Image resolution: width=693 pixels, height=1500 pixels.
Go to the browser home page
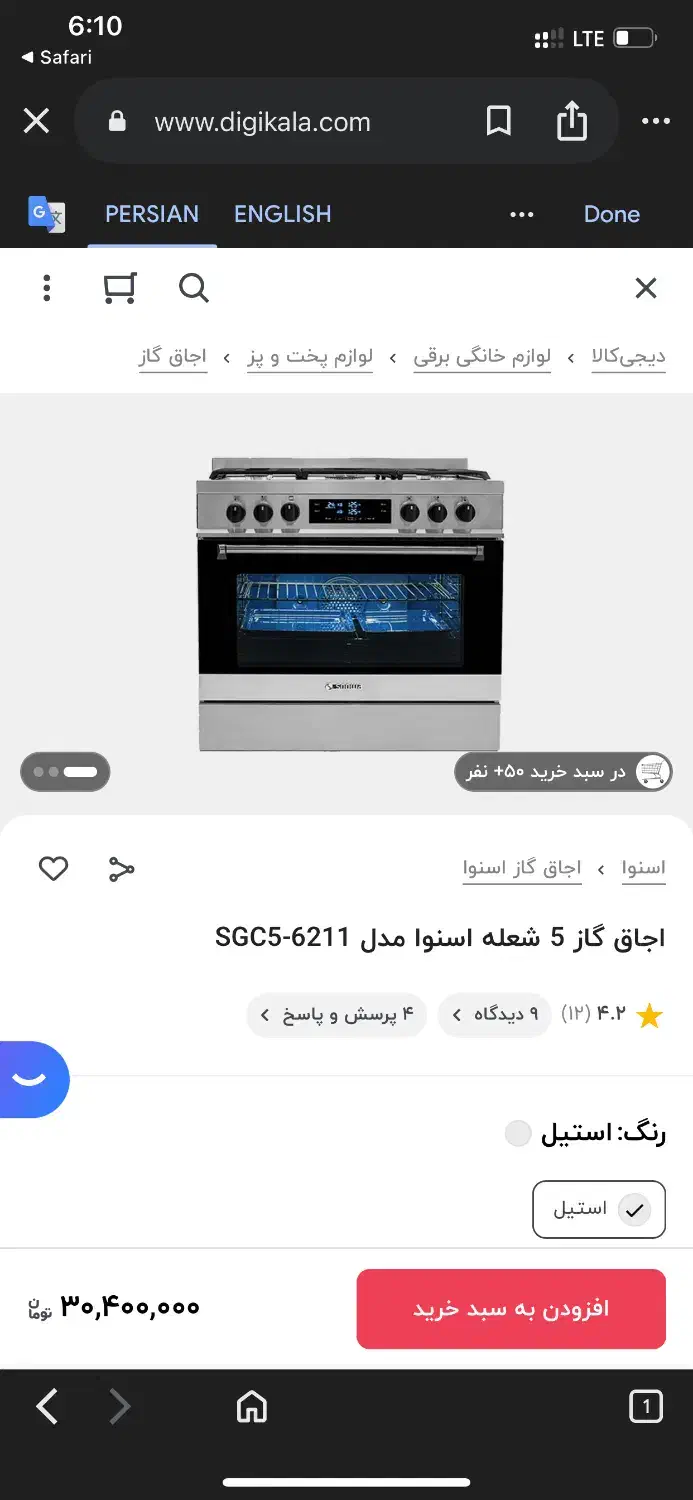[252, 1407]
